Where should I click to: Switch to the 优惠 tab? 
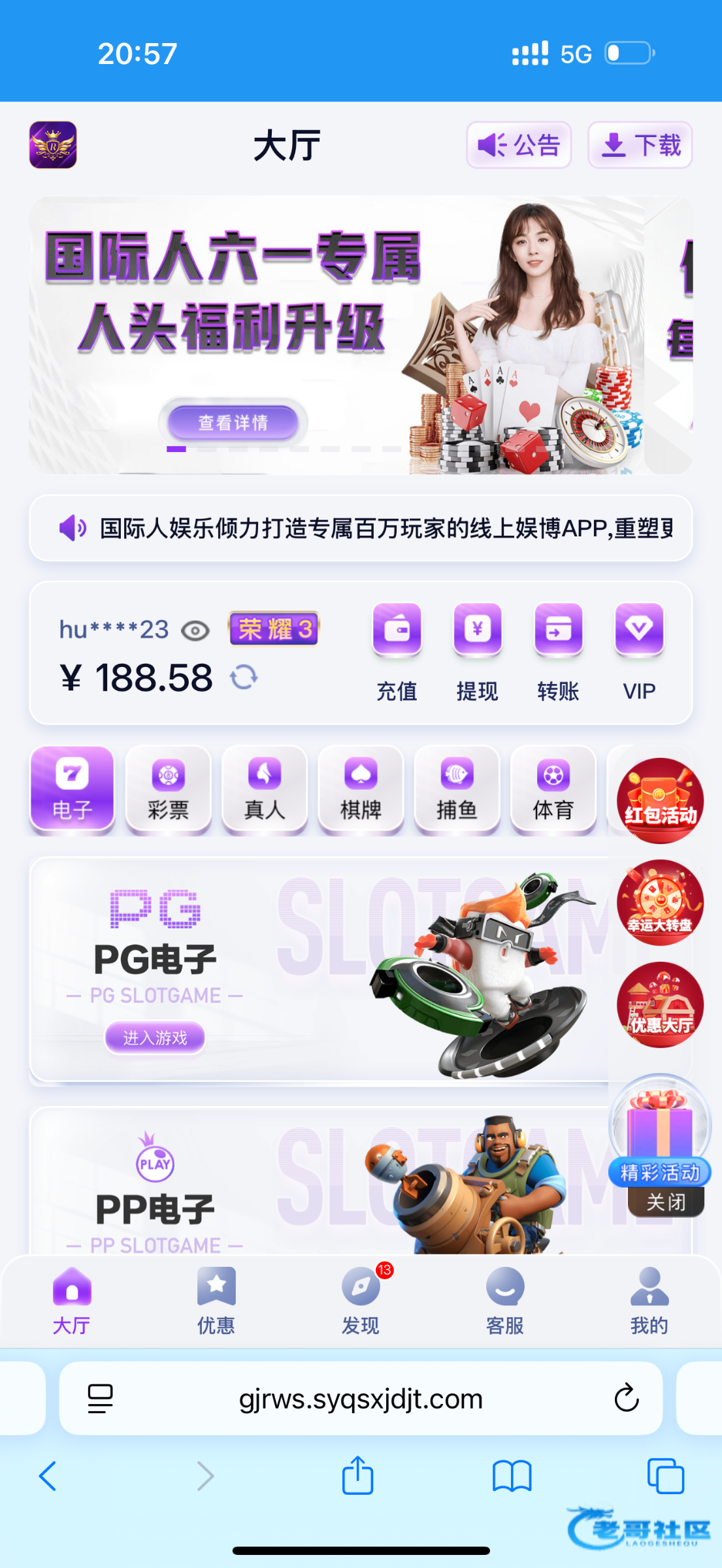(x=216, y=1299)
